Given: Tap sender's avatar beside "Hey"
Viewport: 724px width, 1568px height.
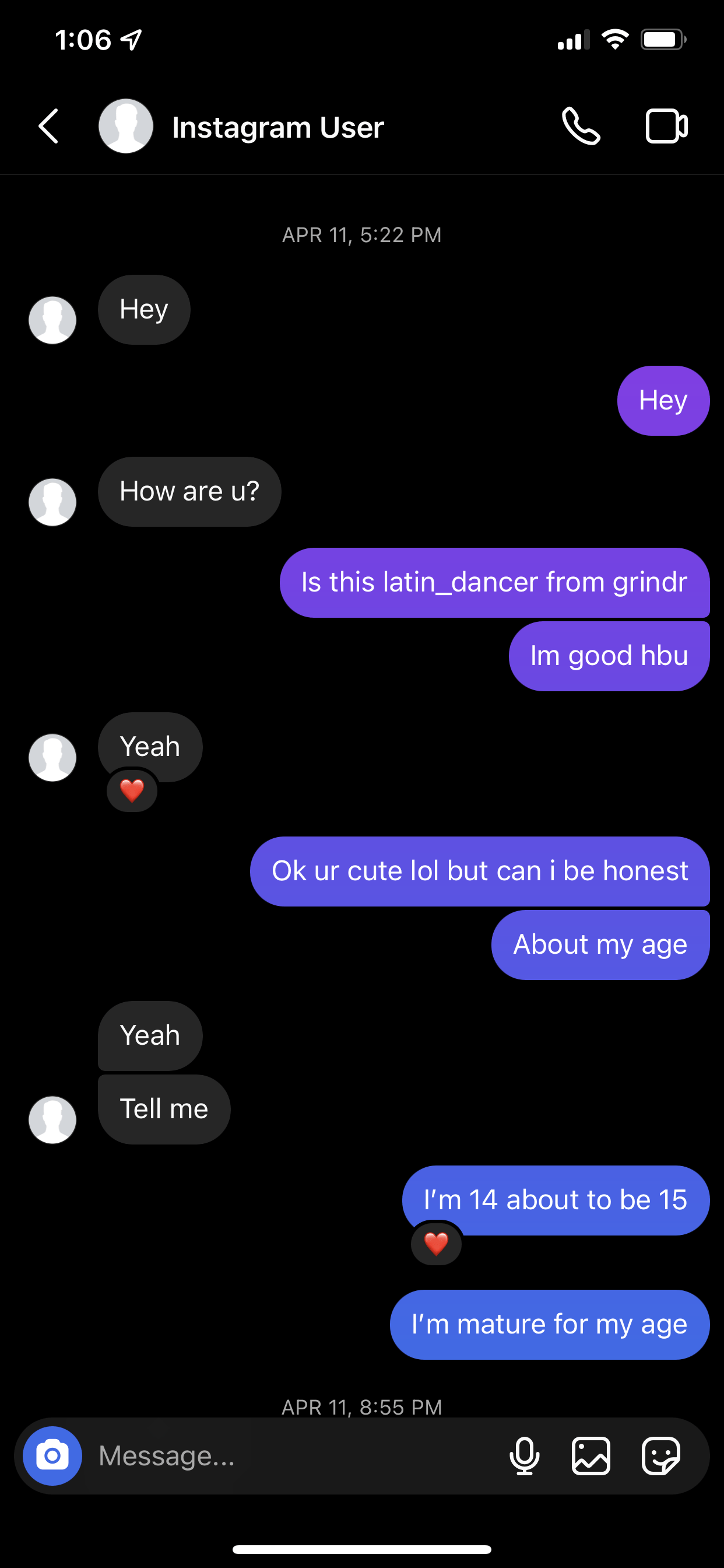Looking at the screenshot, I should coord(53,320).
